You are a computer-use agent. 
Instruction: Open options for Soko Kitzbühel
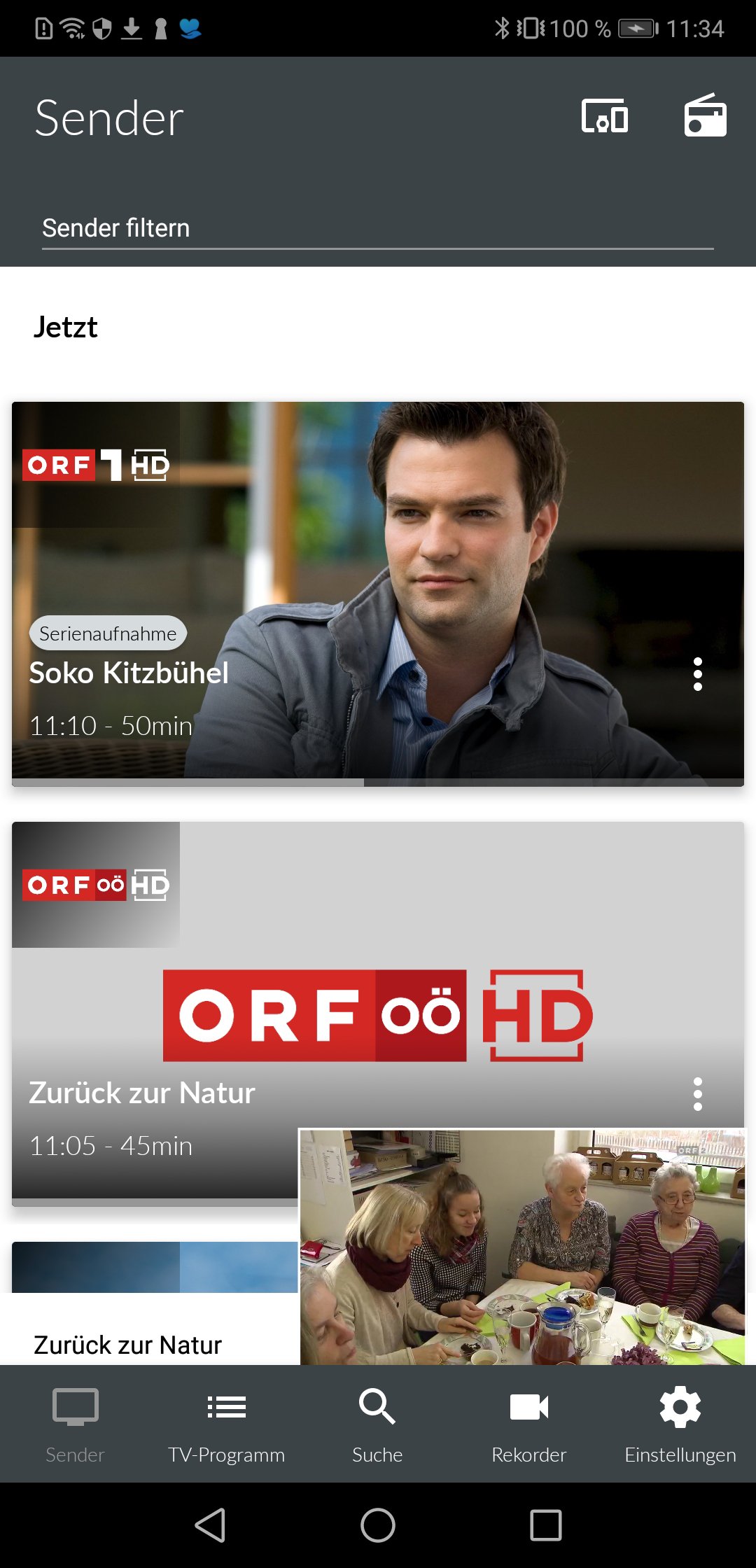click(x=697, y=674)
